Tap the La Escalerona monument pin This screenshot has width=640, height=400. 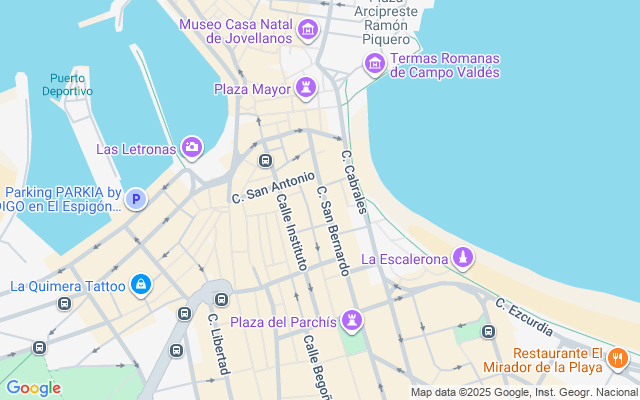[x=462, y=259]
